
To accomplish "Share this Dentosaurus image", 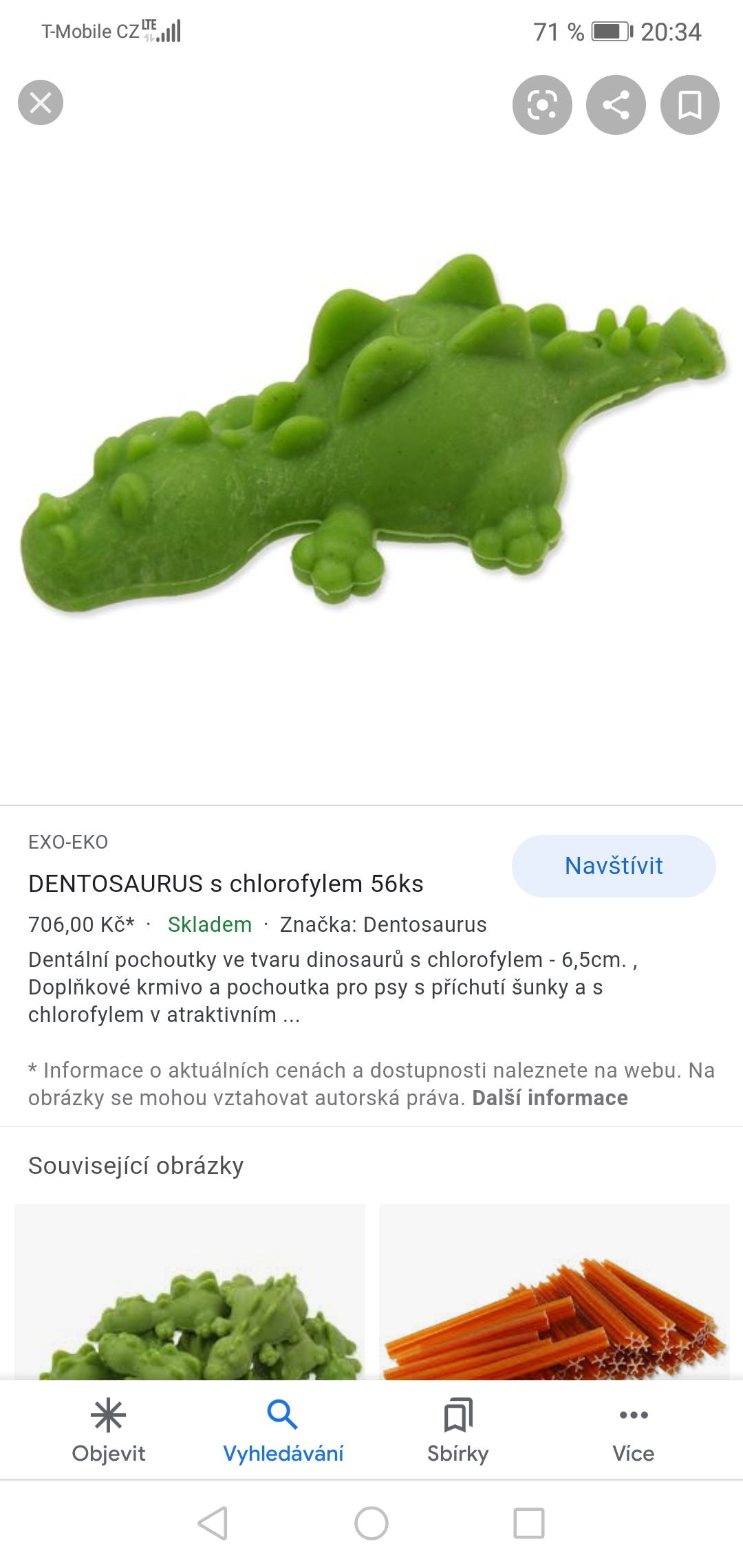I will click(x=616, y=105).
